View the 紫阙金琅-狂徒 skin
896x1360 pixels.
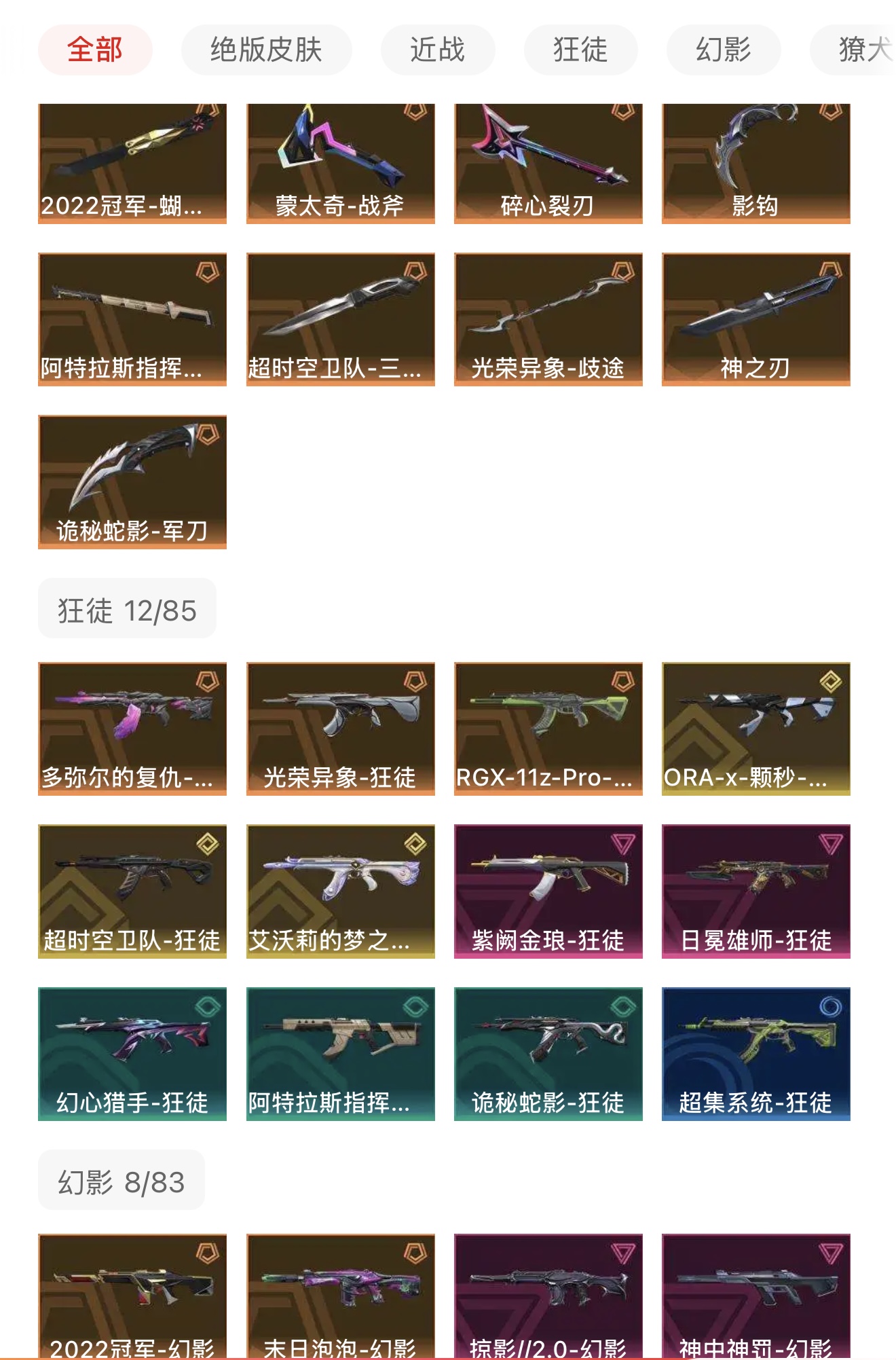pyautogui.click(x=548, y=892)
